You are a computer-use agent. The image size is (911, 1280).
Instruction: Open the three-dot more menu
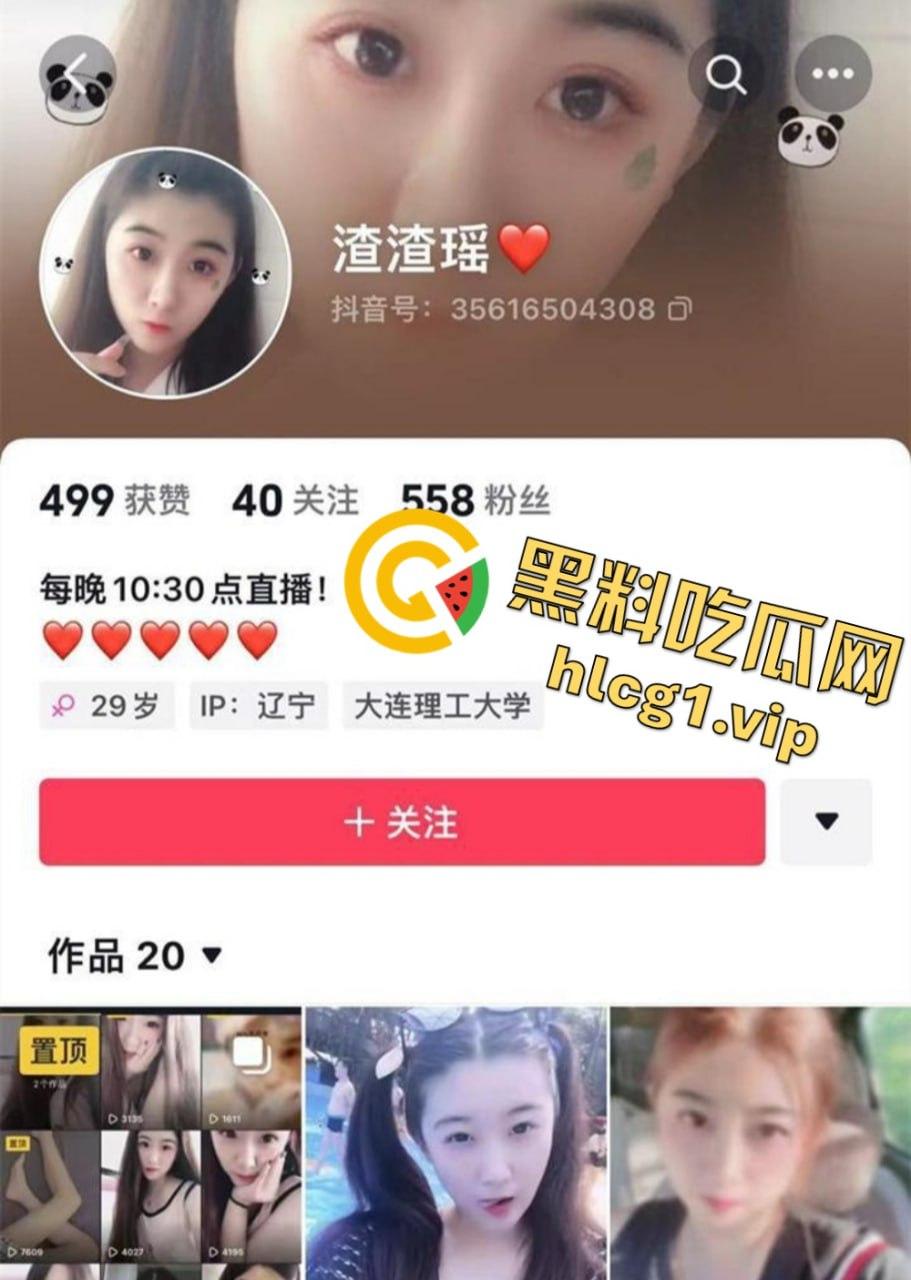click(832, 75)
